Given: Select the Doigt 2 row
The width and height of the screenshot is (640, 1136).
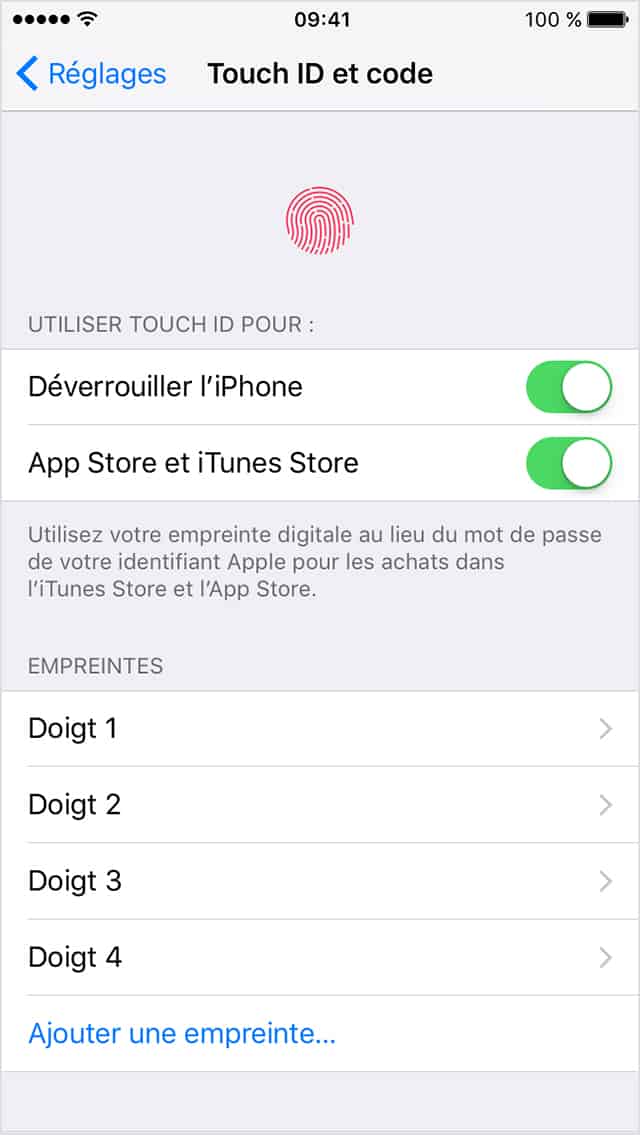Looking at the screenshot, I should coord(320,805).
